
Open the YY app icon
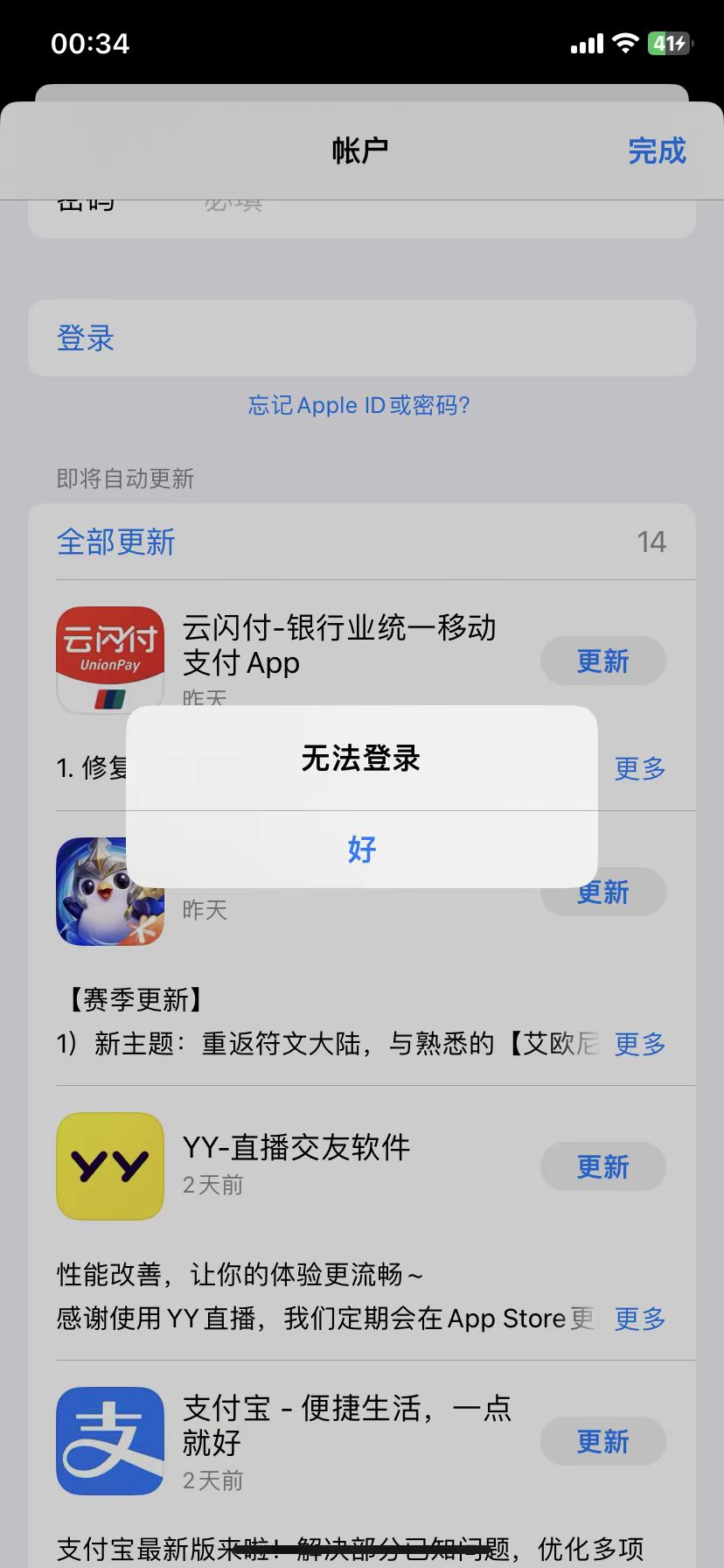pos(110,1166)
